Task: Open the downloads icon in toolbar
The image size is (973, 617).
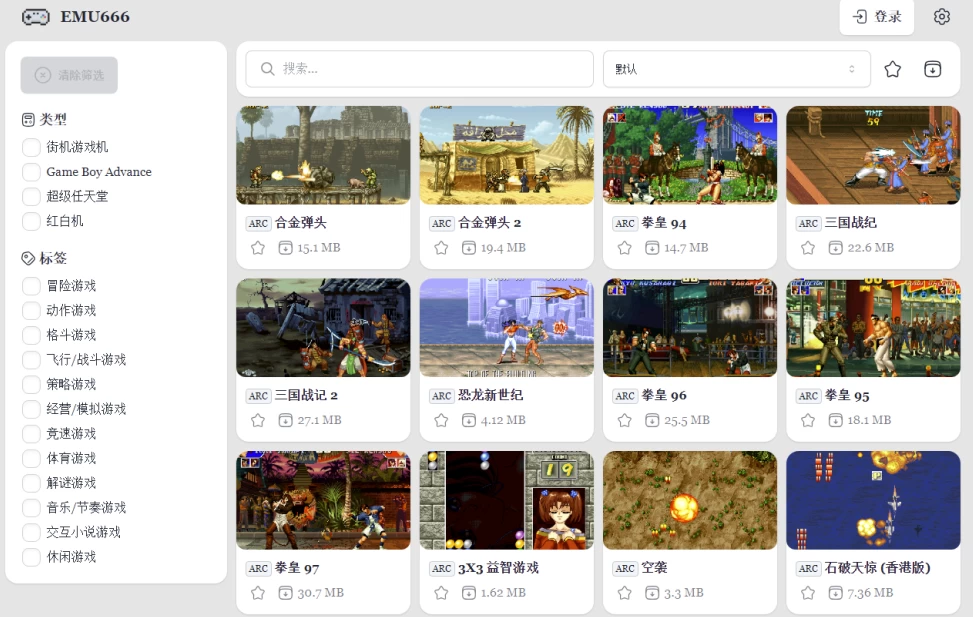Action: 932,69
